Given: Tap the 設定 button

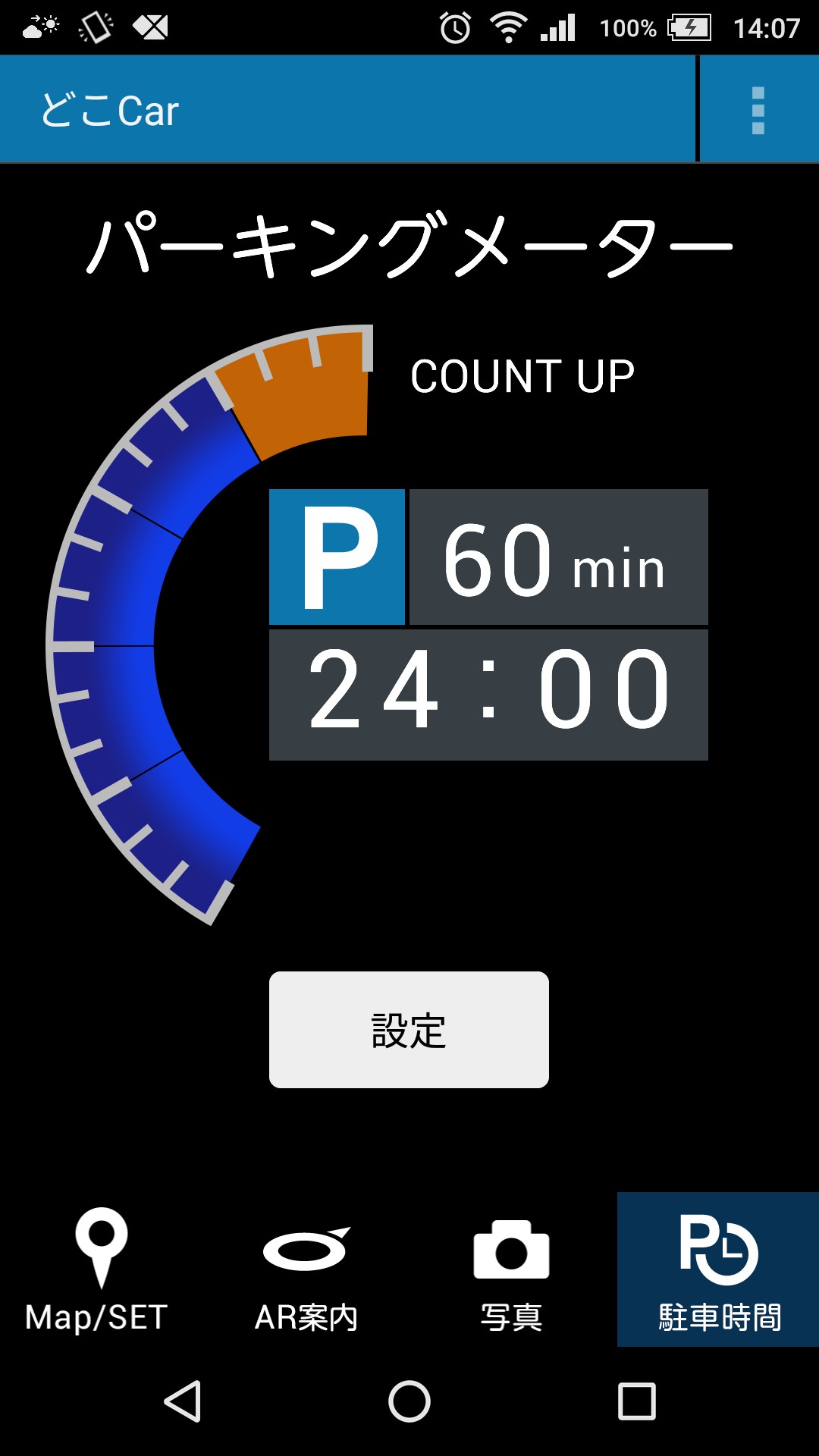Looking at the screenshot, I should pyautogui.click(x=409, y=1030).
